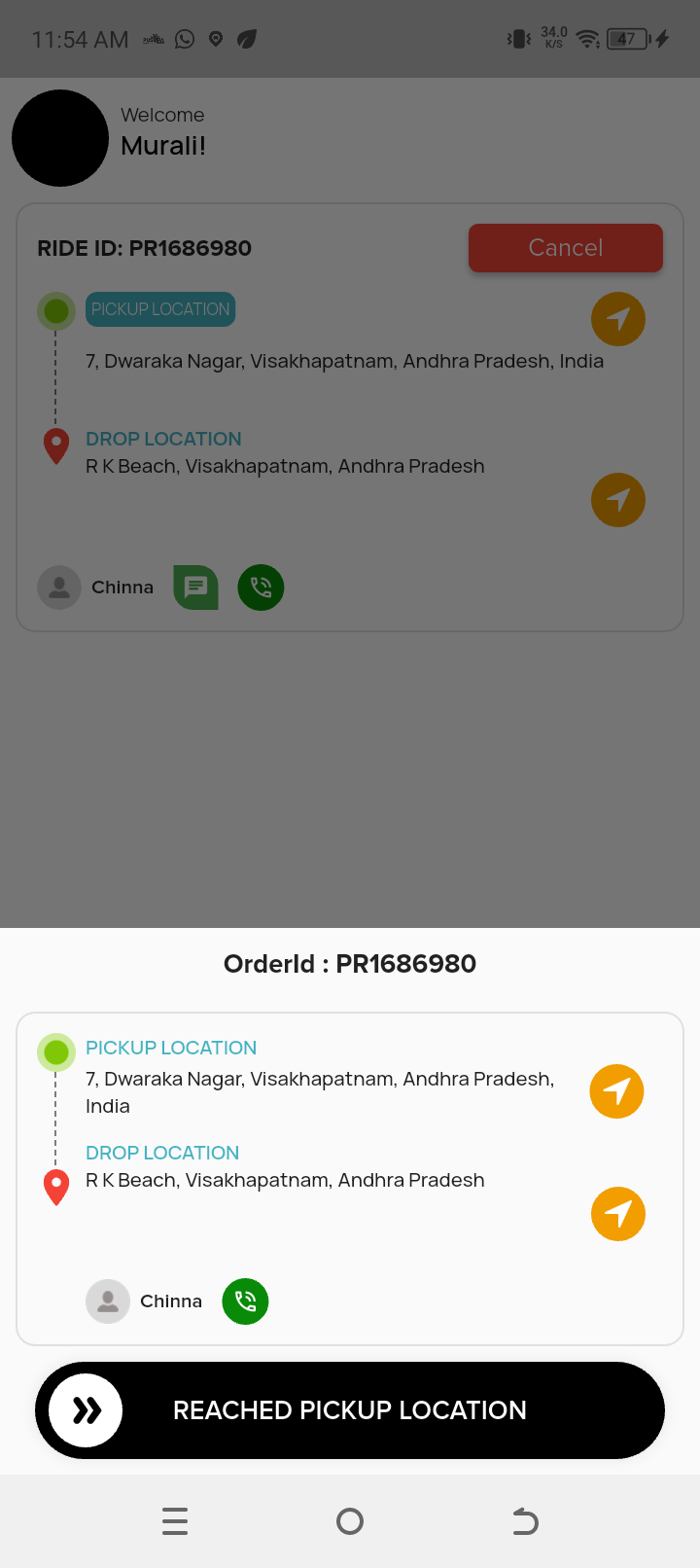Go to the device home screen

[350, 1520]
